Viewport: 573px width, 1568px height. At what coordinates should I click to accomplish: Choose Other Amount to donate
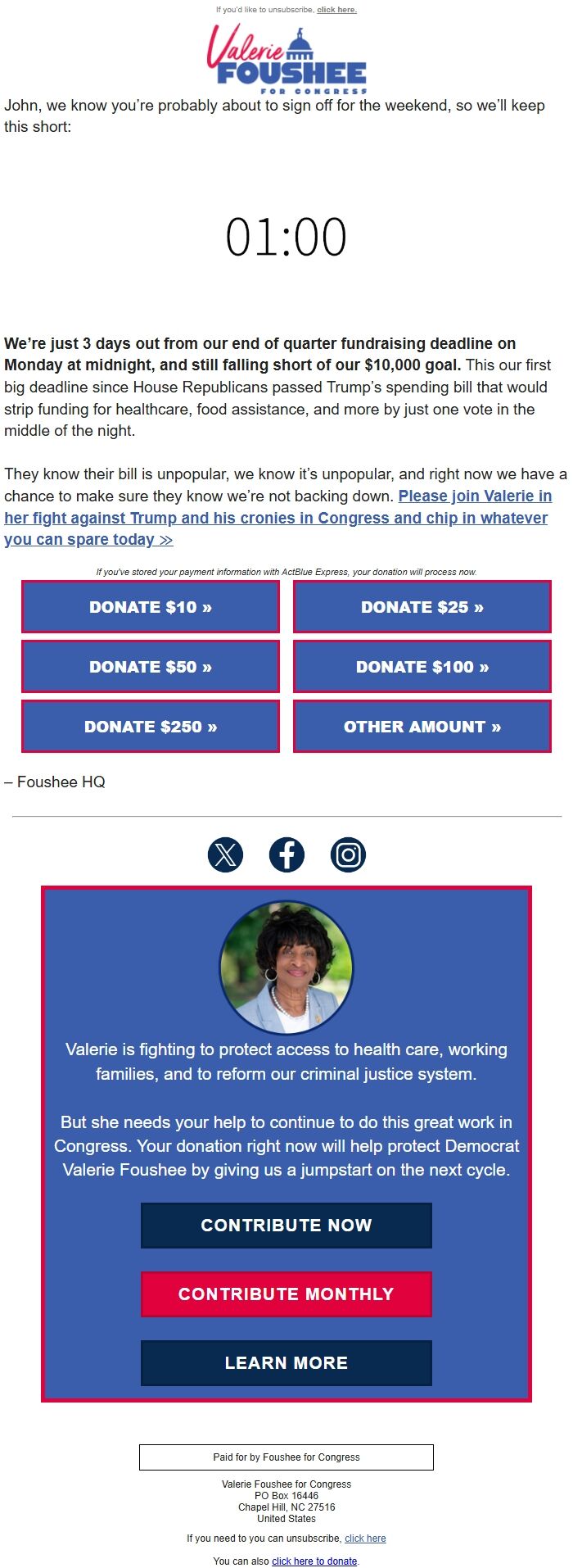[422, 727]
